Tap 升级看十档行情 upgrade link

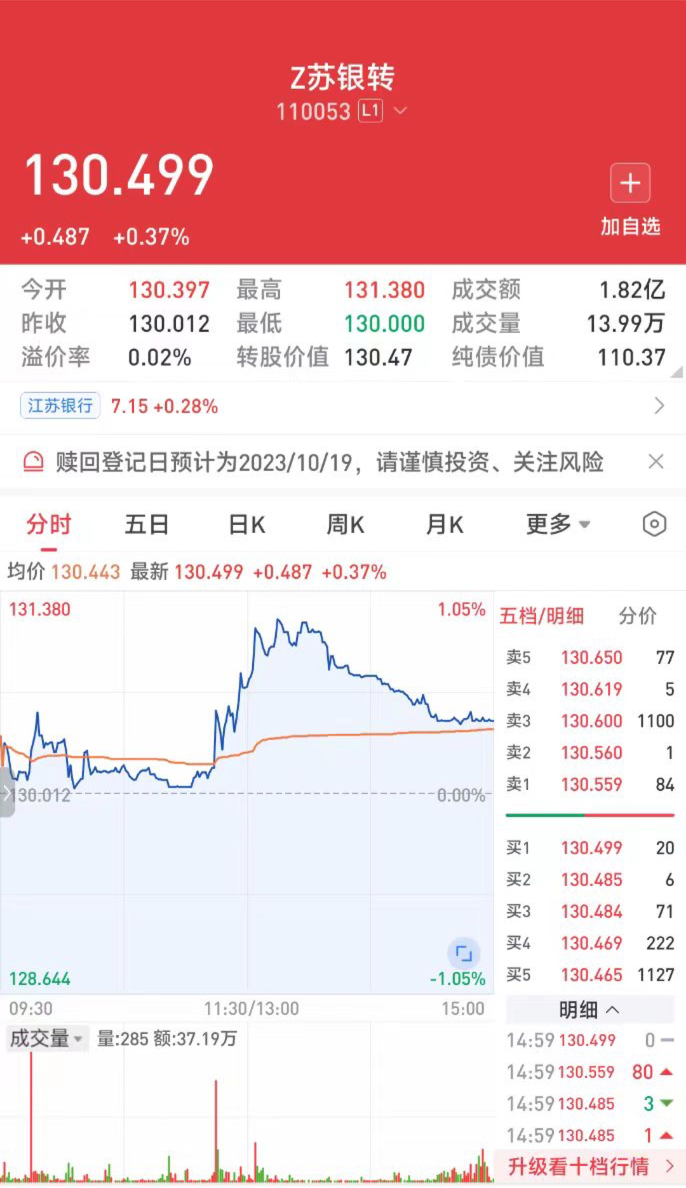(590, 1166)
